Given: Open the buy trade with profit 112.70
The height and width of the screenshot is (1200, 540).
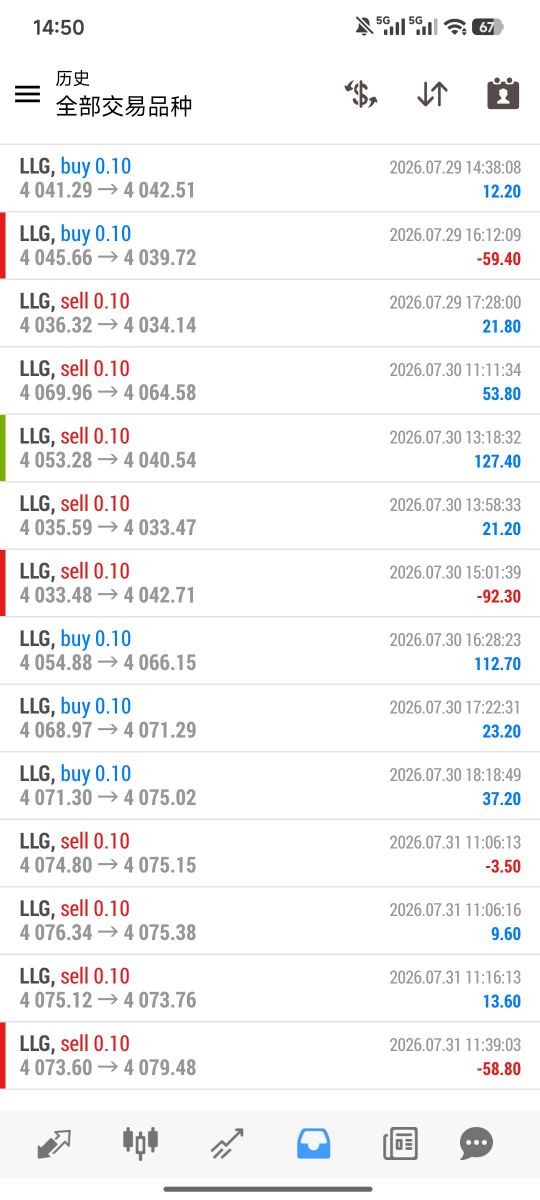Looking at the screenshot, I should (x=270, y=651).
